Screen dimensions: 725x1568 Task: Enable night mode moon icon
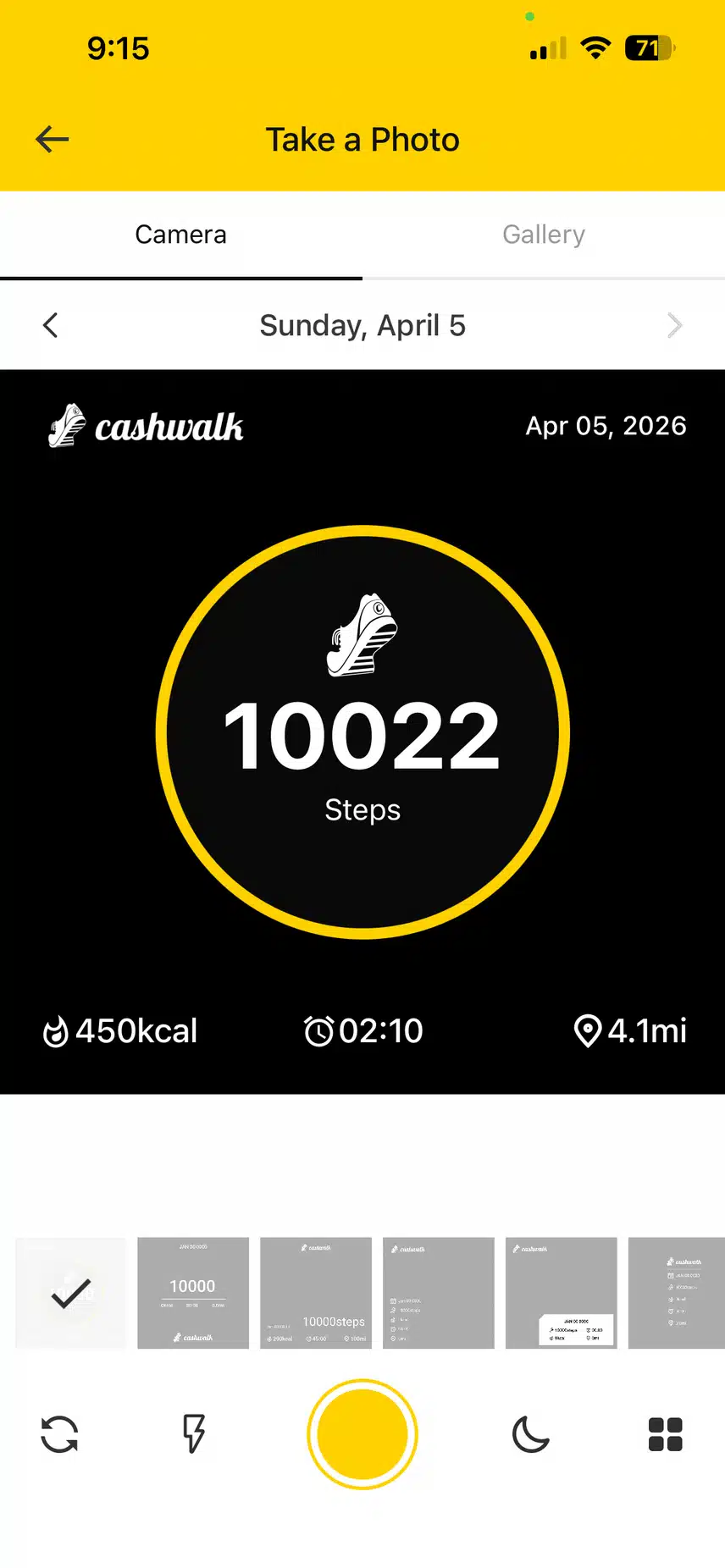coord(531,1434)
